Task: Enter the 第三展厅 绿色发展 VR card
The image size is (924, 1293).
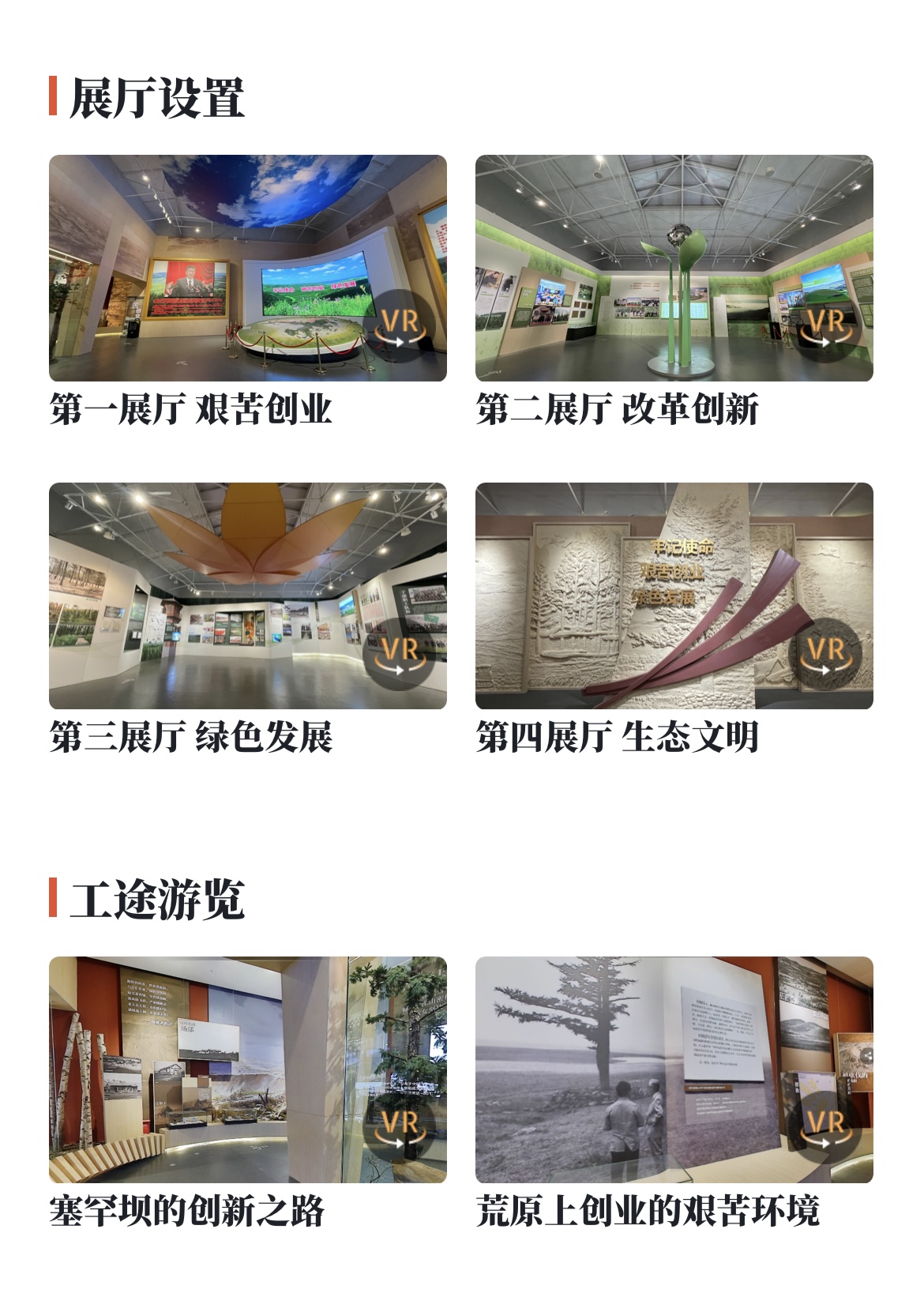Action: (x=247, y=596)
